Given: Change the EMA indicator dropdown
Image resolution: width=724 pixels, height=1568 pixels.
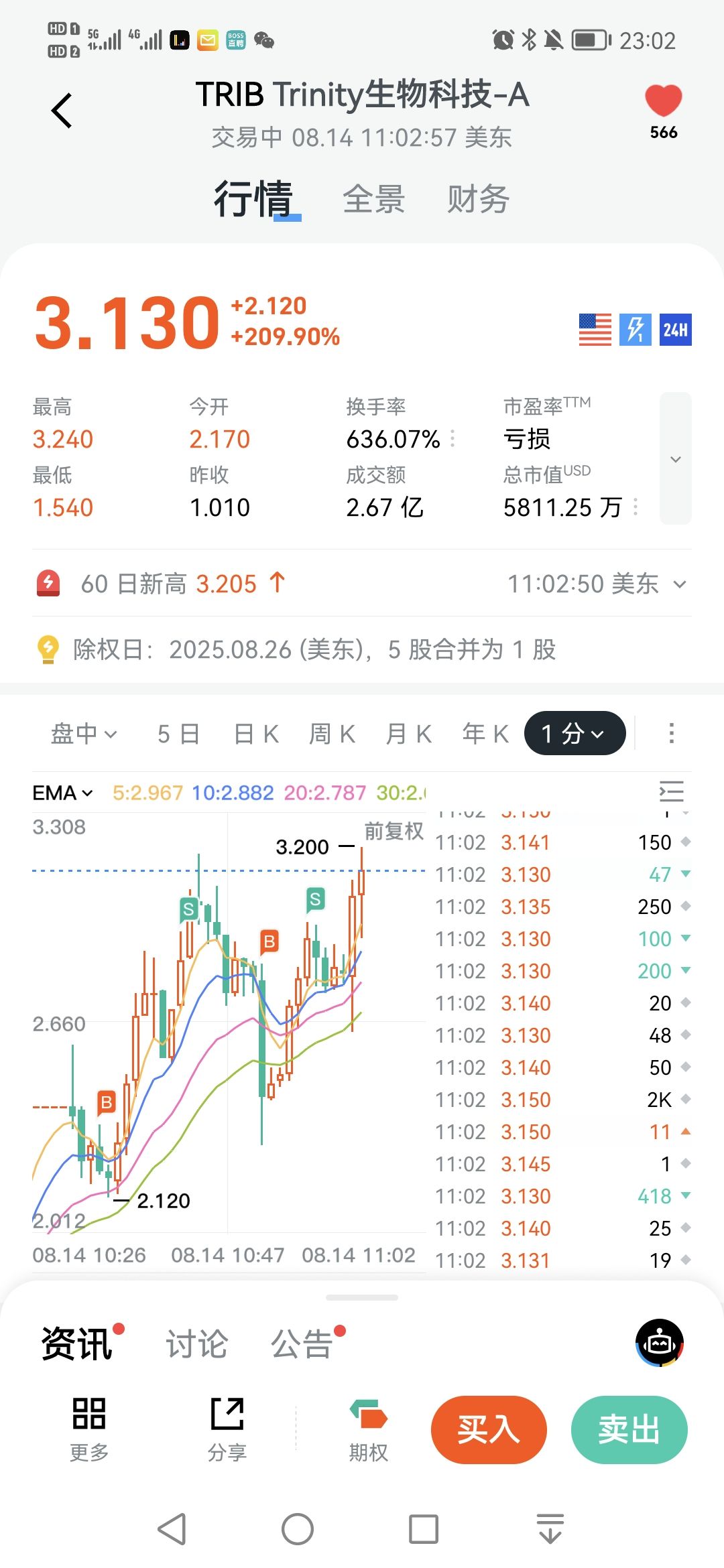Looking at the screenshot, I should (62, 793).
